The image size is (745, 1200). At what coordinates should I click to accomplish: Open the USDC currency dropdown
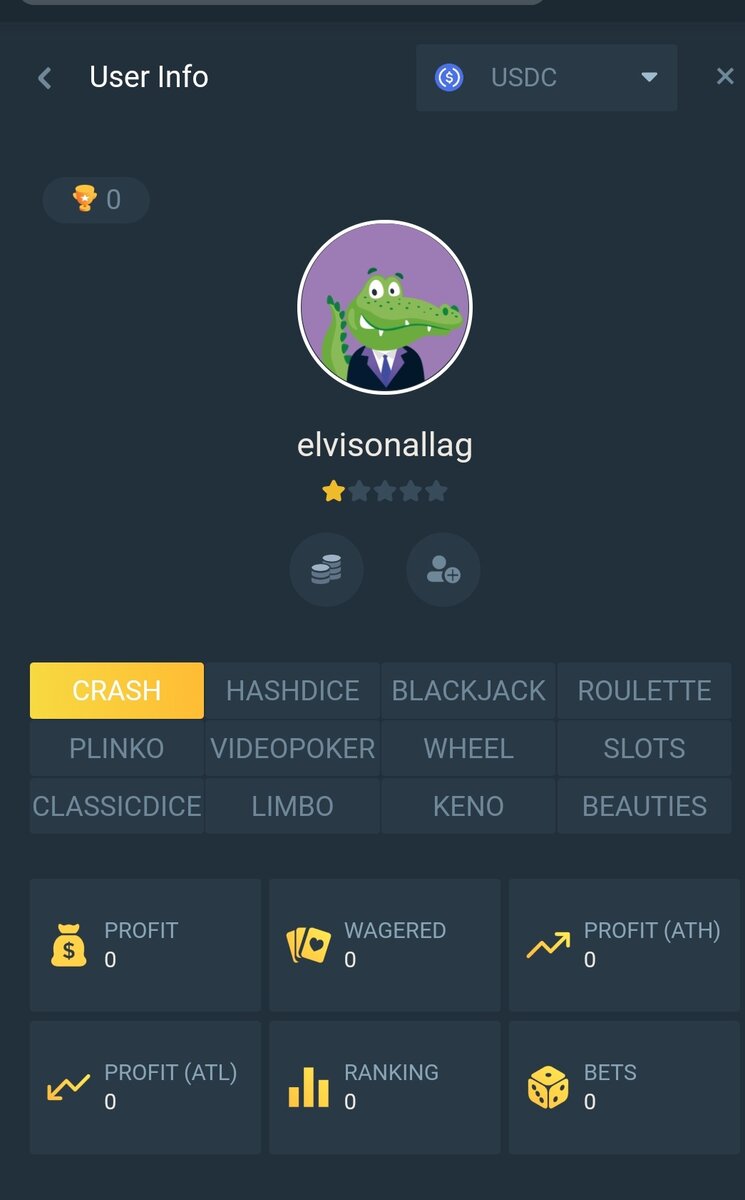(x=546, y=77)
